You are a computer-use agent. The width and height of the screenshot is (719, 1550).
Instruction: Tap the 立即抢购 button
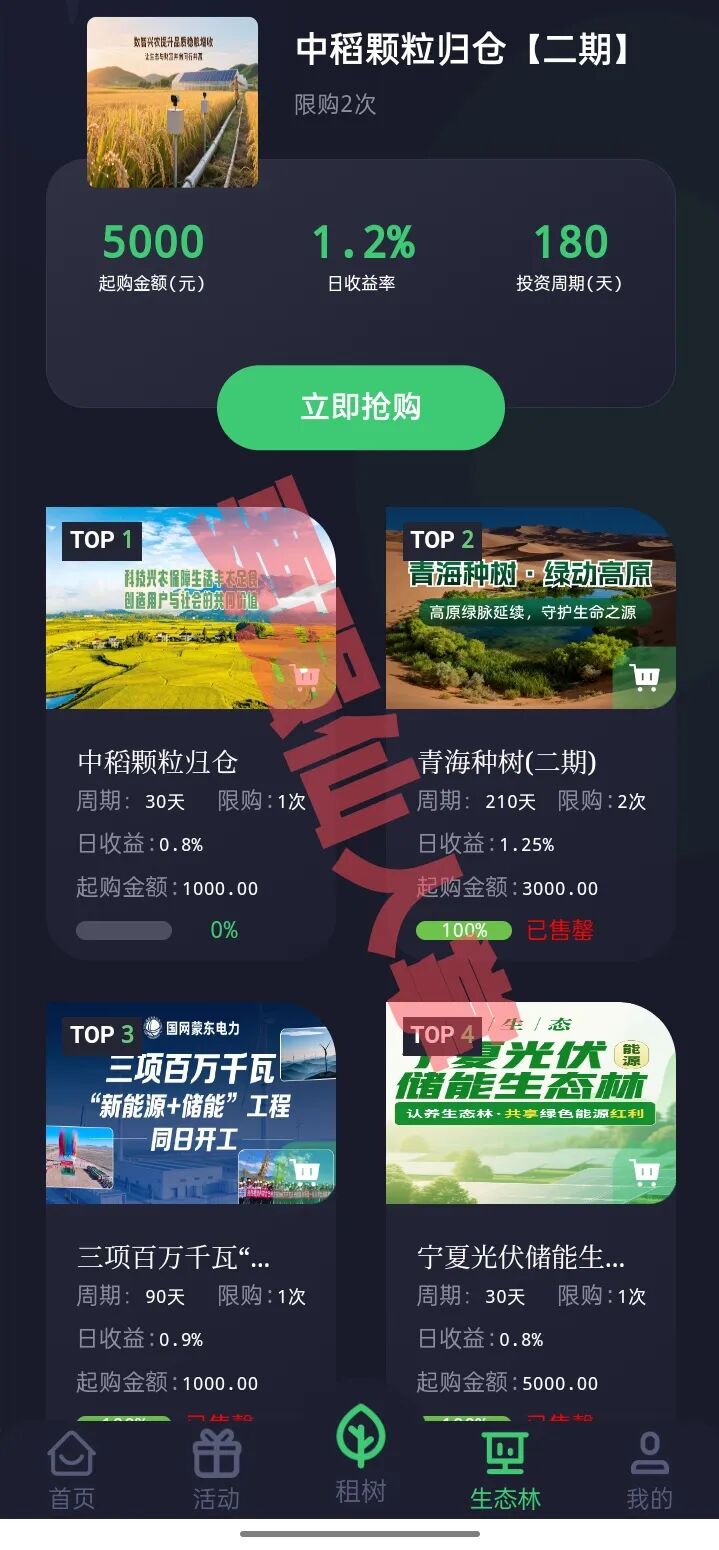coord(360,408)
